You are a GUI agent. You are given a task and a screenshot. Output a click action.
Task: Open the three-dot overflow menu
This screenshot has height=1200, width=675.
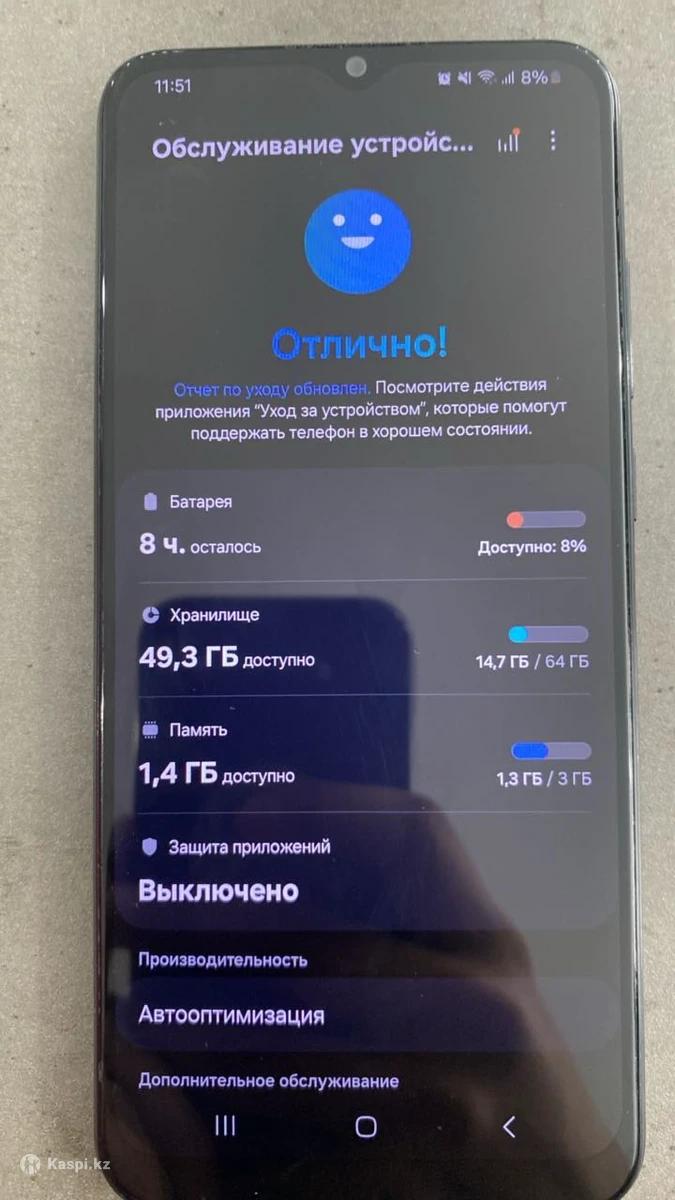(x=552, y=141)
